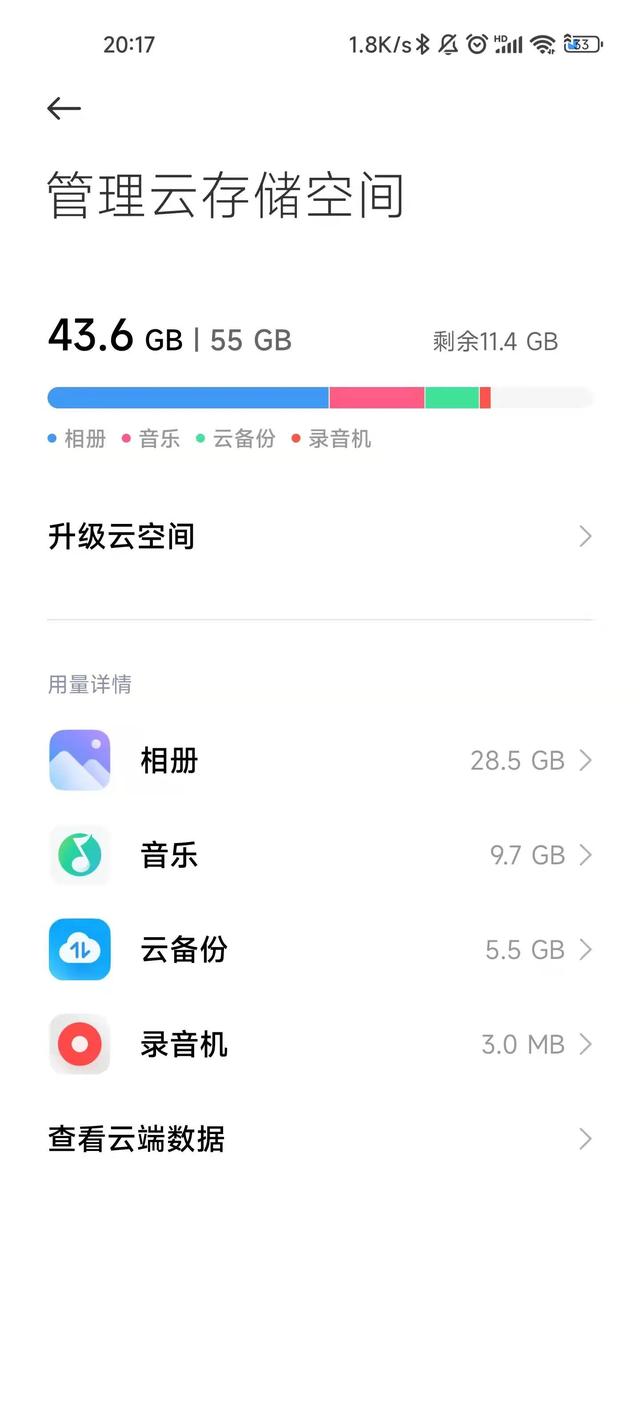
Task: Open 相册 storage usage details
Action: (320, 761)
